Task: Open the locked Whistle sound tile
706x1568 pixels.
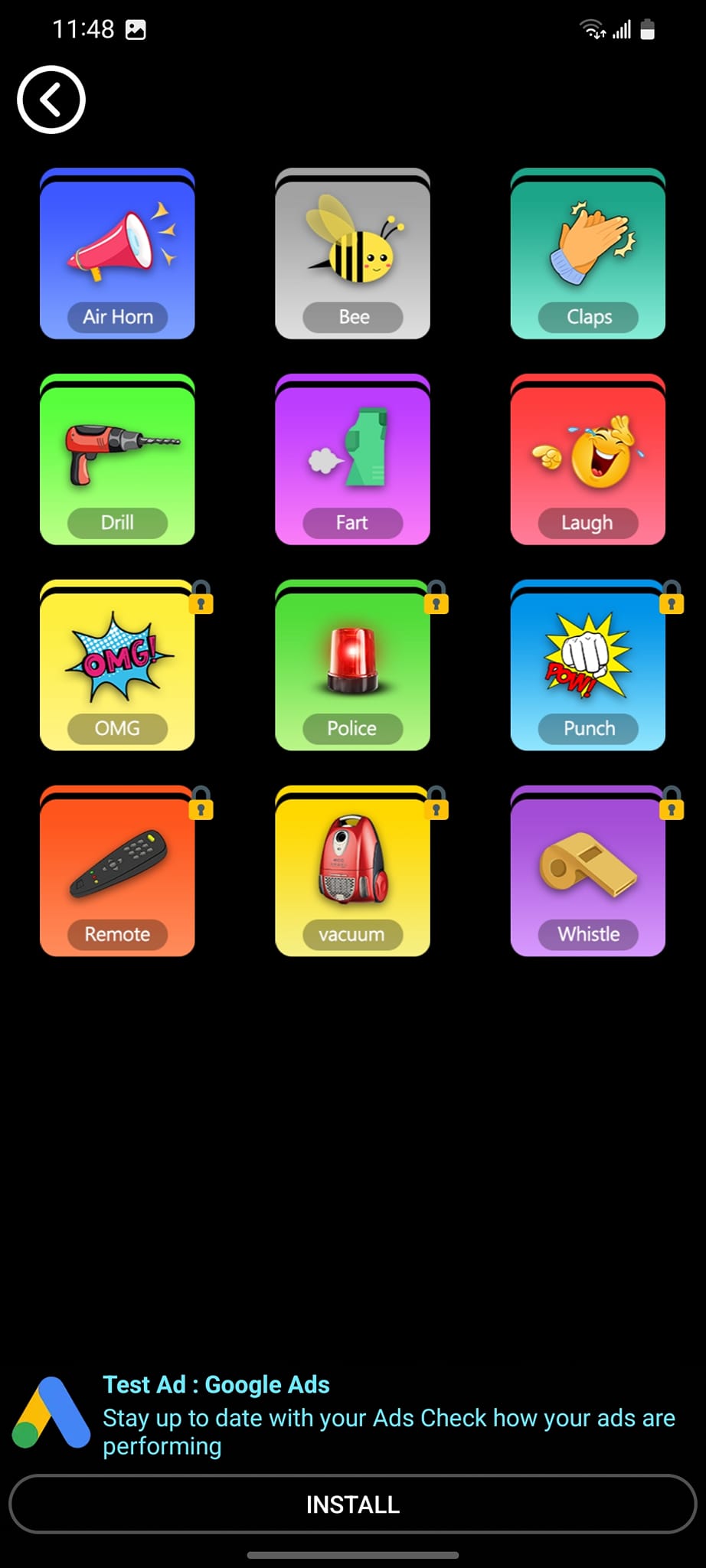Action: pyautogui.click(x=587, y=873)
